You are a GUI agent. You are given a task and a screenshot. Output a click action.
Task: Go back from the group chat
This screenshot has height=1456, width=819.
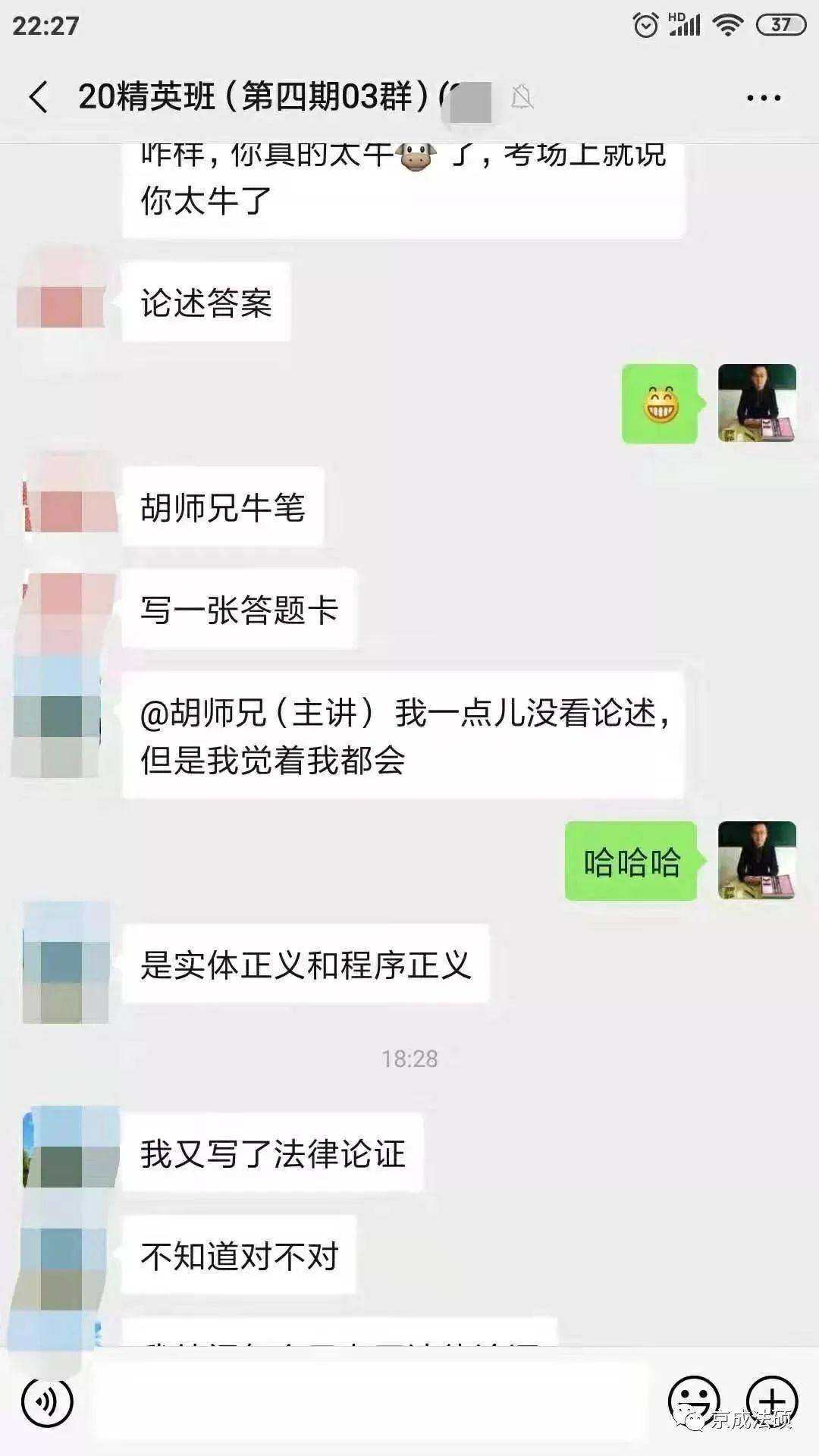point(38,97)
